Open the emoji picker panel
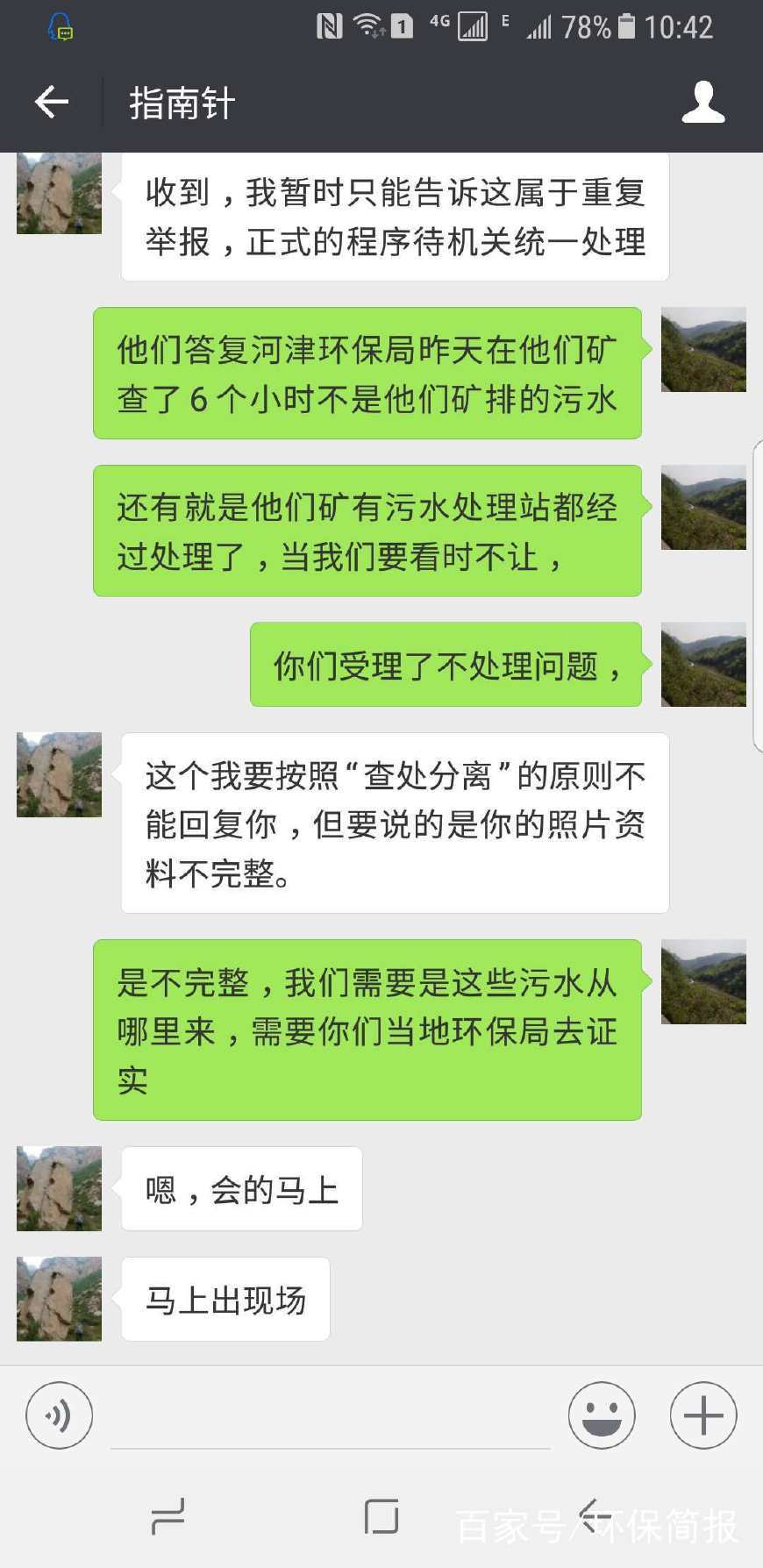 pos(601,1415)
